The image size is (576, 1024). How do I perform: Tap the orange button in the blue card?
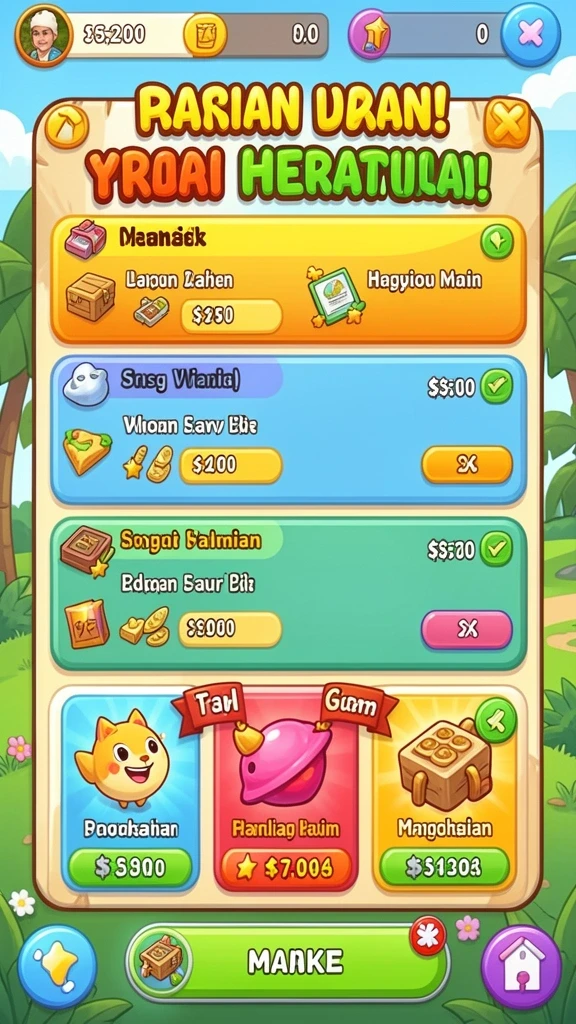[467, 464]
